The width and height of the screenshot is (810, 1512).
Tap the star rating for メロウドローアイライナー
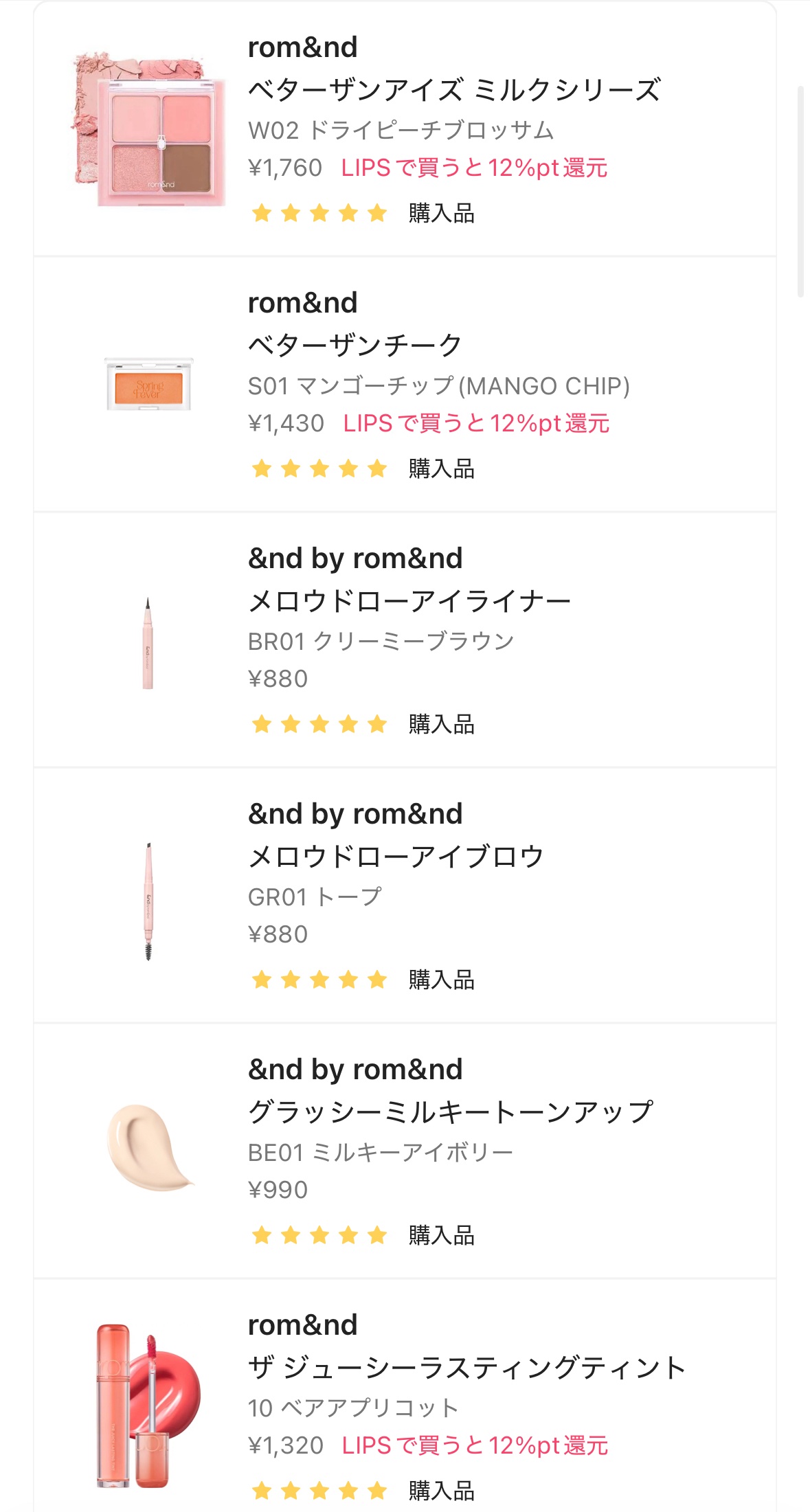point(317,723)
